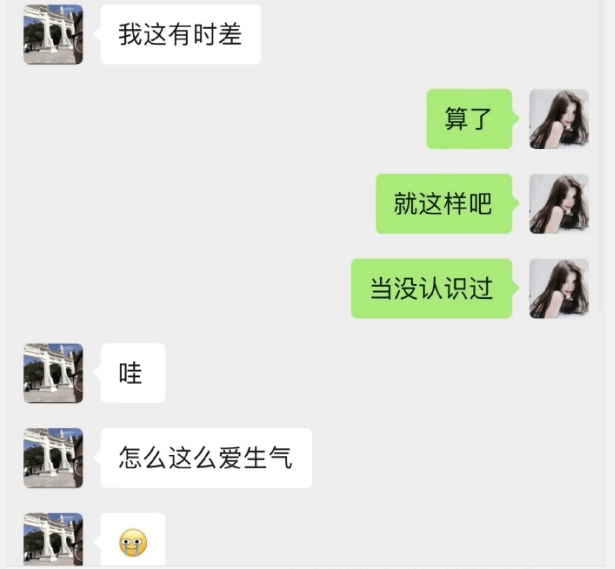Tap the avatar beside the crying emoji message

(53, 540)
